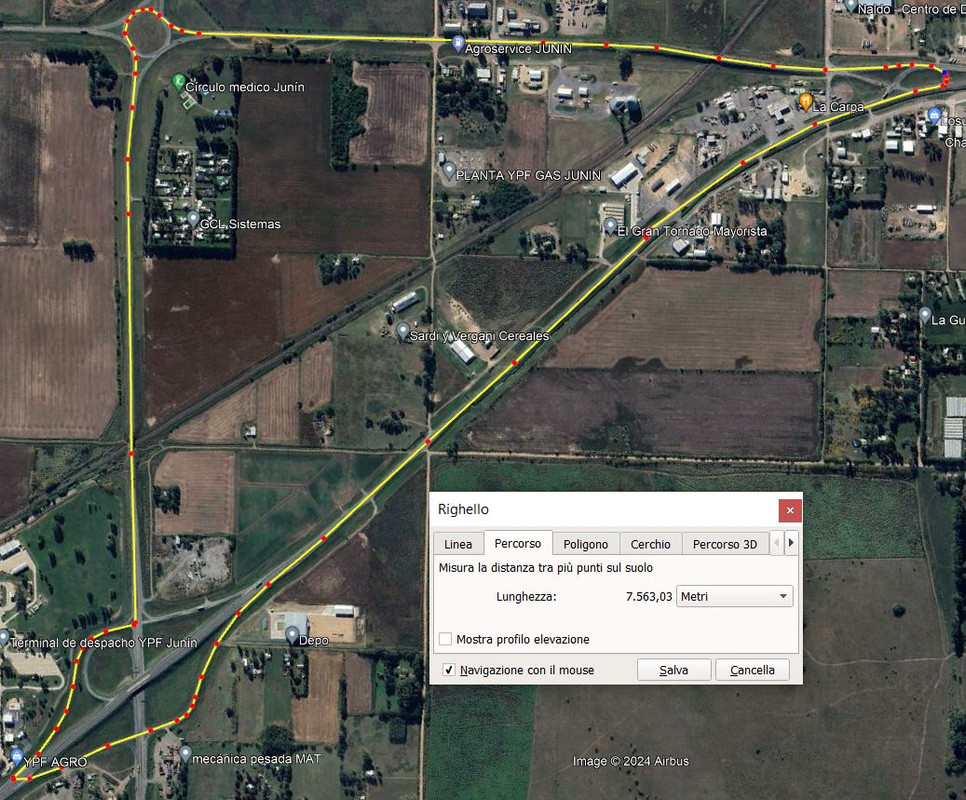Switch to the Percorso 3D tab
The height and width of the screenshot is (800, 966).
point(725,544)
